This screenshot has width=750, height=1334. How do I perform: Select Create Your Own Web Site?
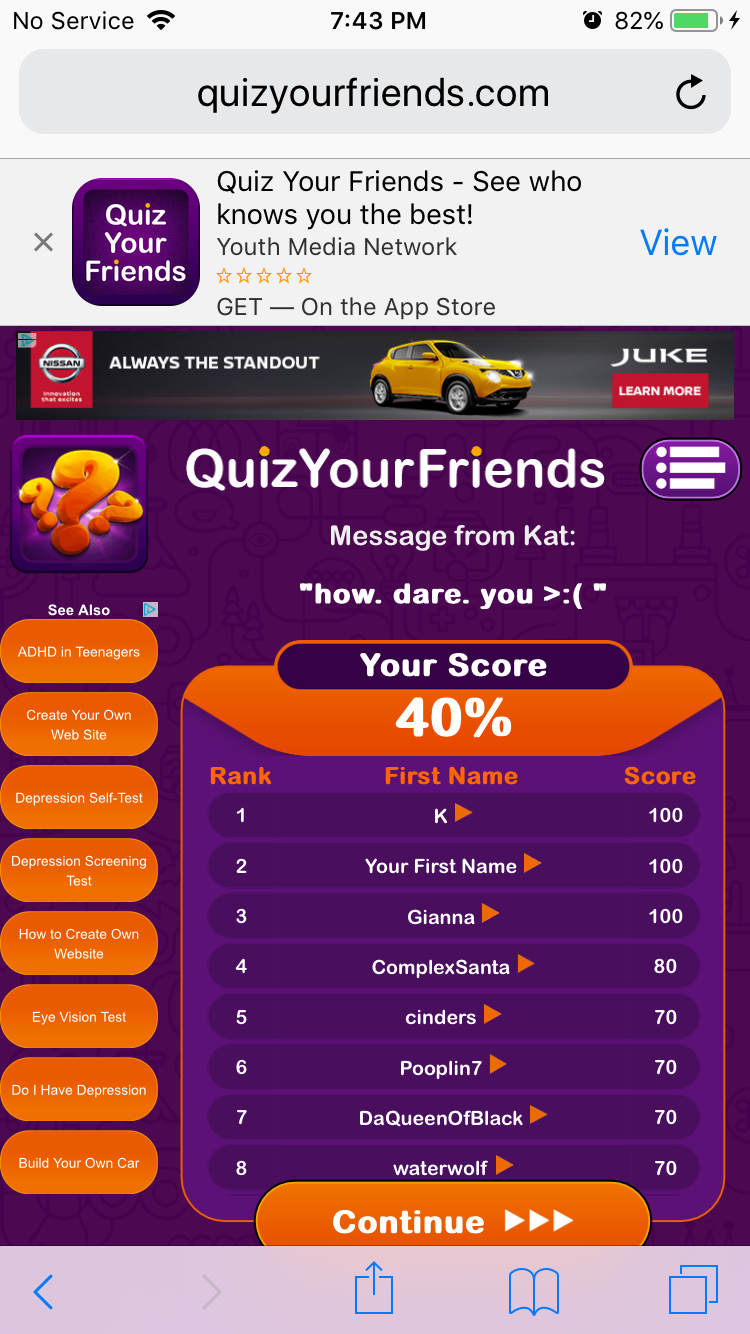pos(79,725)
